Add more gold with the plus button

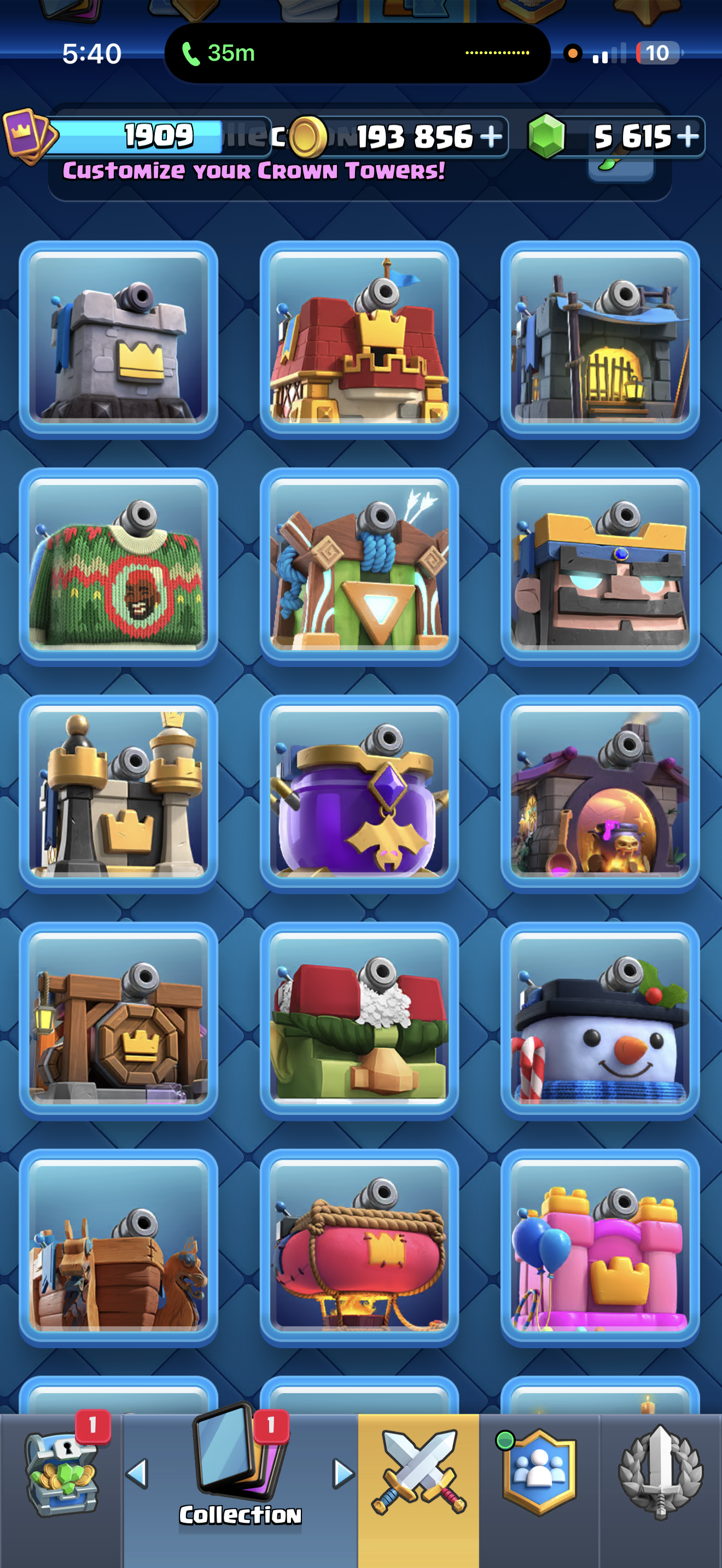(x=491, y=136)
